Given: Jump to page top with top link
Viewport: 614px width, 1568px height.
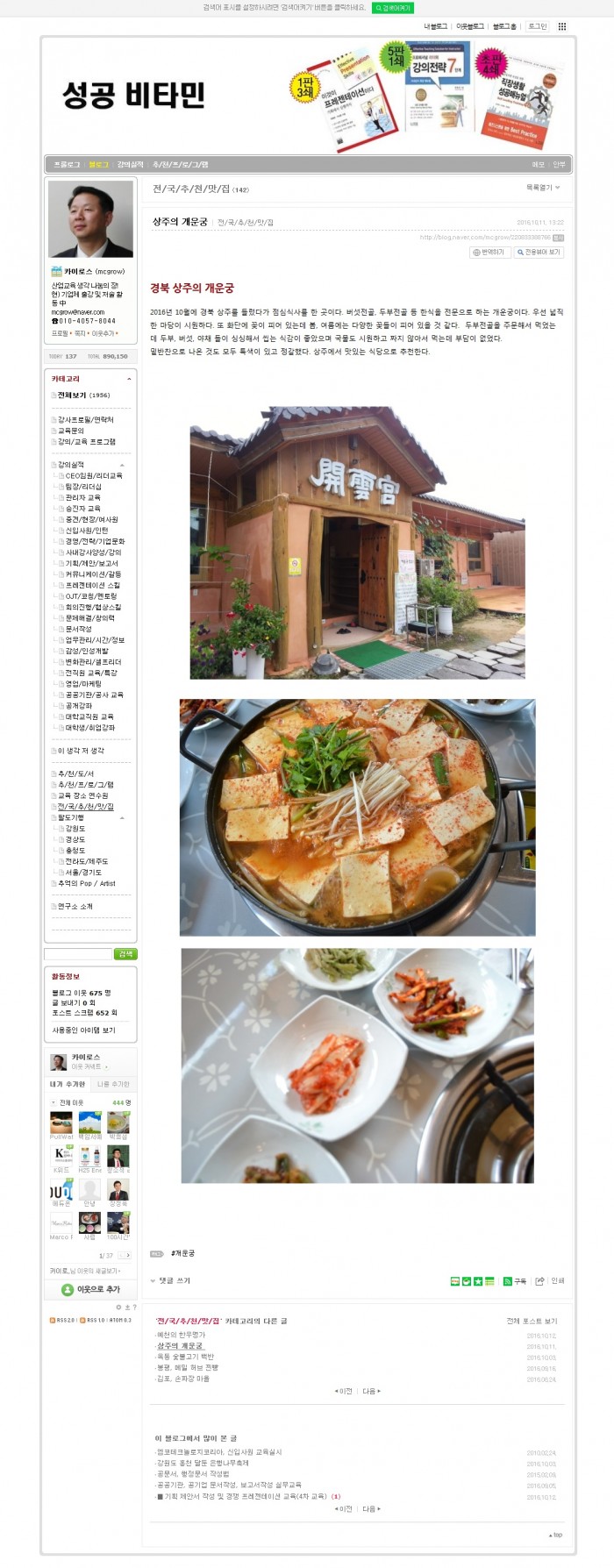Looking at the screenshot, I should [x=556, y=1535].
